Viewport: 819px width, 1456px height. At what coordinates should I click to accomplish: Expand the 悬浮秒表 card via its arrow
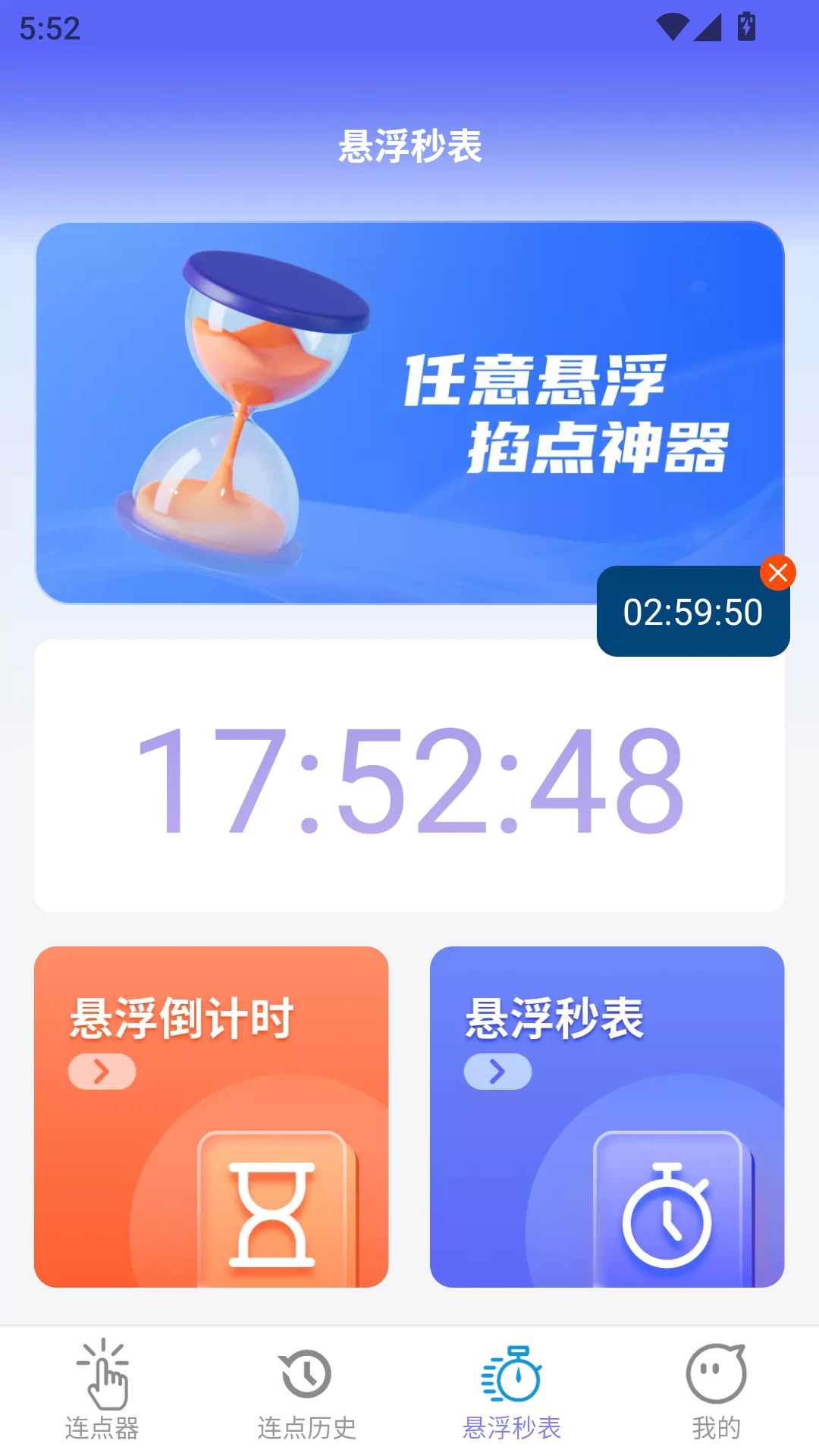tap(497, 1072)
